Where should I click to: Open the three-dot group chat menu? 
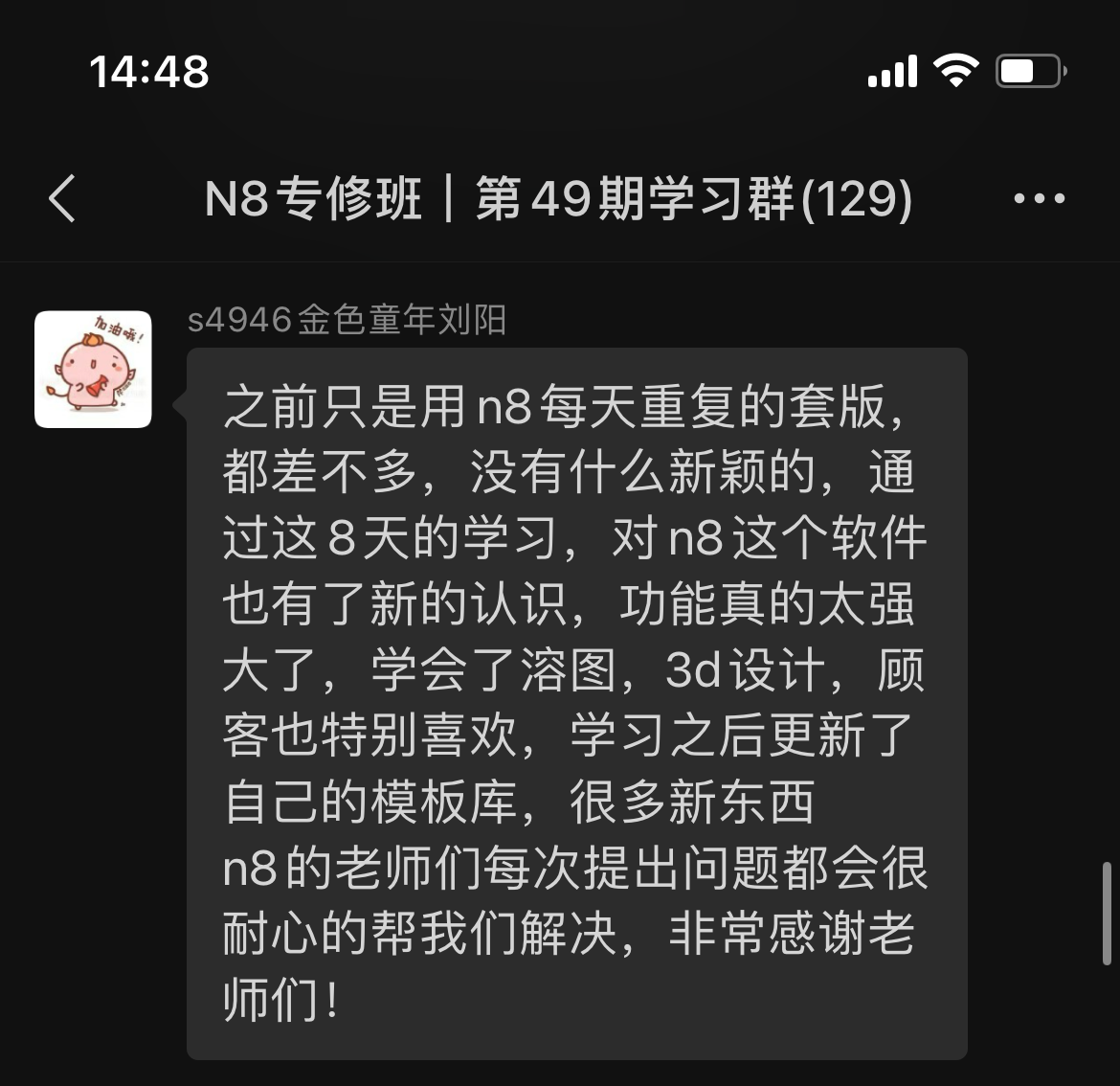(x=1039, y=199)
